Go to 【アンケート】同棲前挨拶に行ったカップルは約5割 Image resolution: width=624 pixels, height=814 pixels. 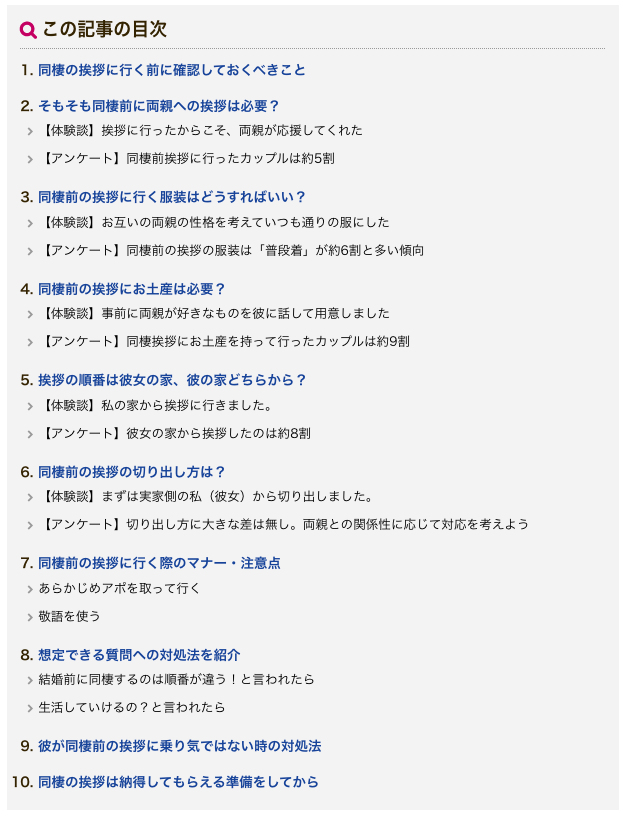pos(188,158)
